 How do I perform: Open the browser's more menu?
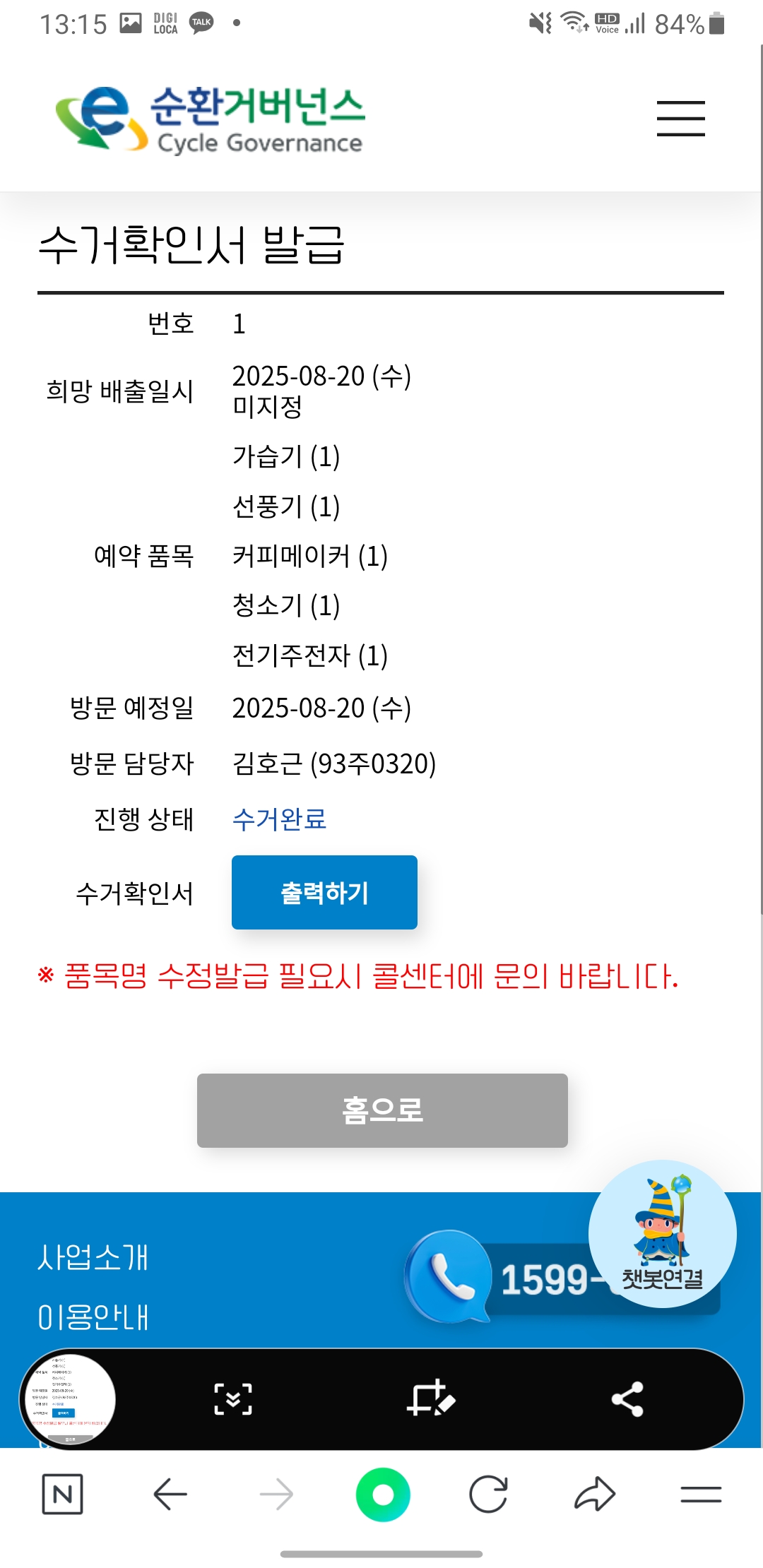tap(701, 1495)
